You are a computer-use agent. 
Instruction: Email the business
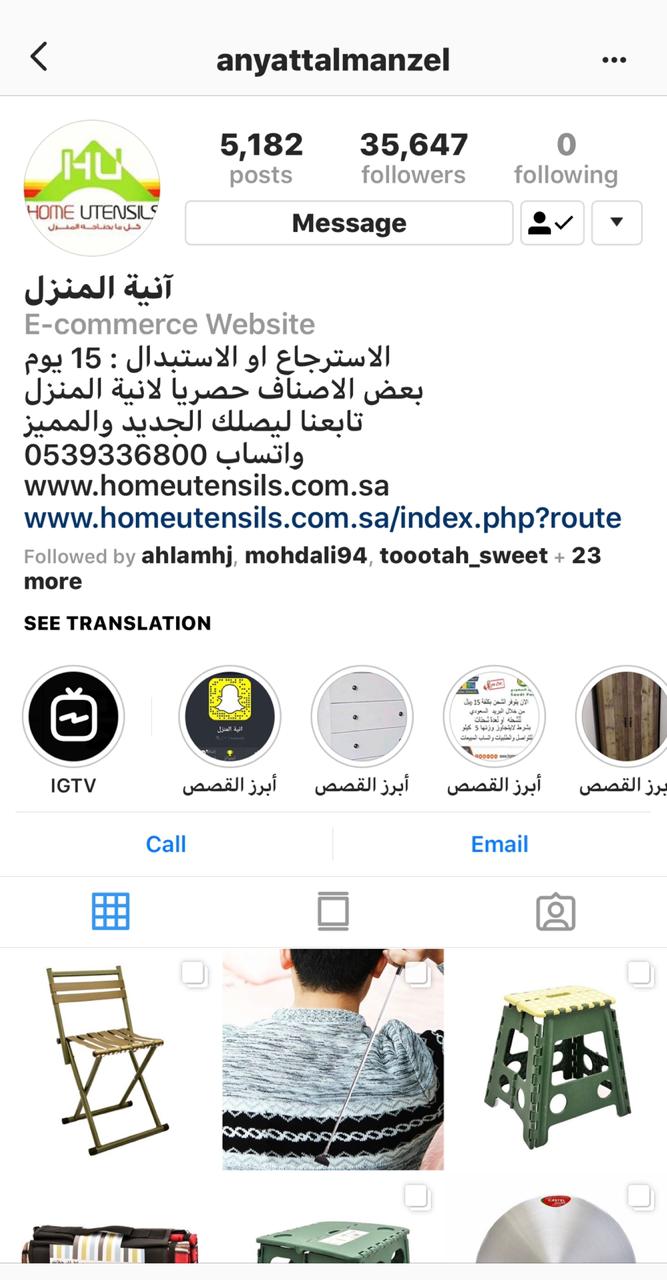[499, 844]
